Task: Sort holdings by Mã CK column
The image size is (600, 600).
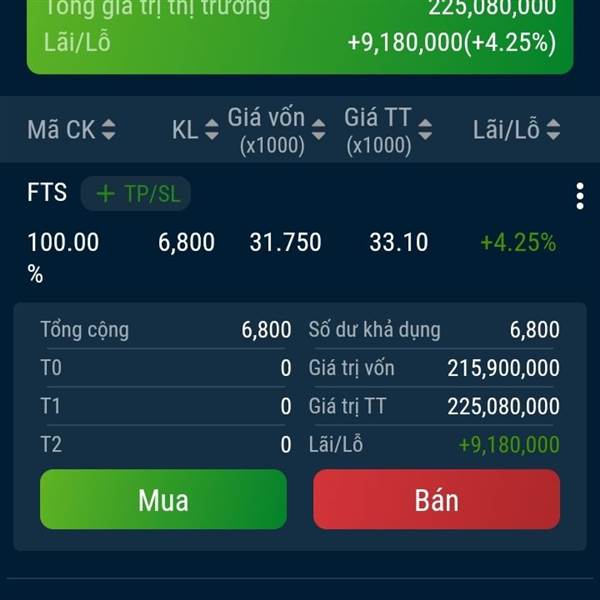Action: [71, 130]
